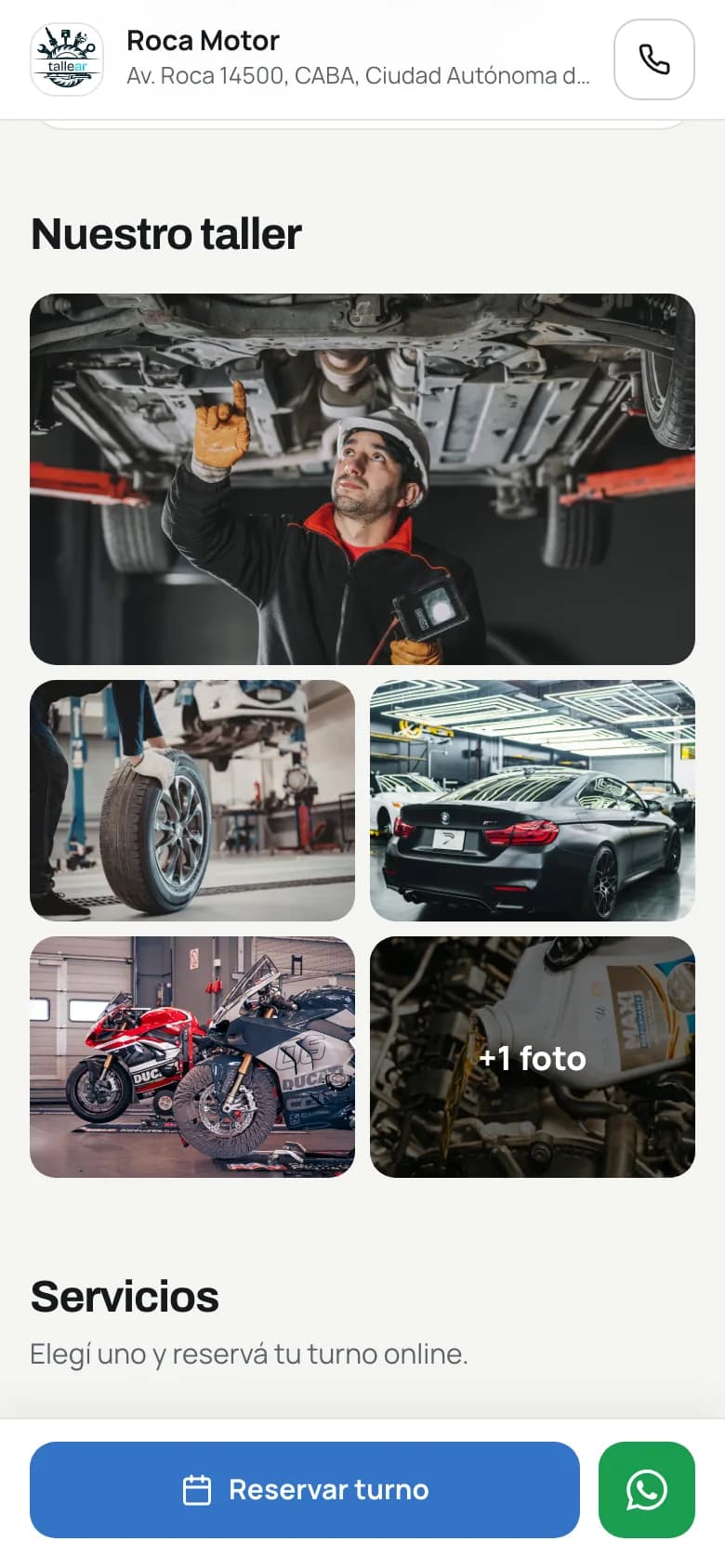Tap the Reservar turno button

pos(305,1489)
